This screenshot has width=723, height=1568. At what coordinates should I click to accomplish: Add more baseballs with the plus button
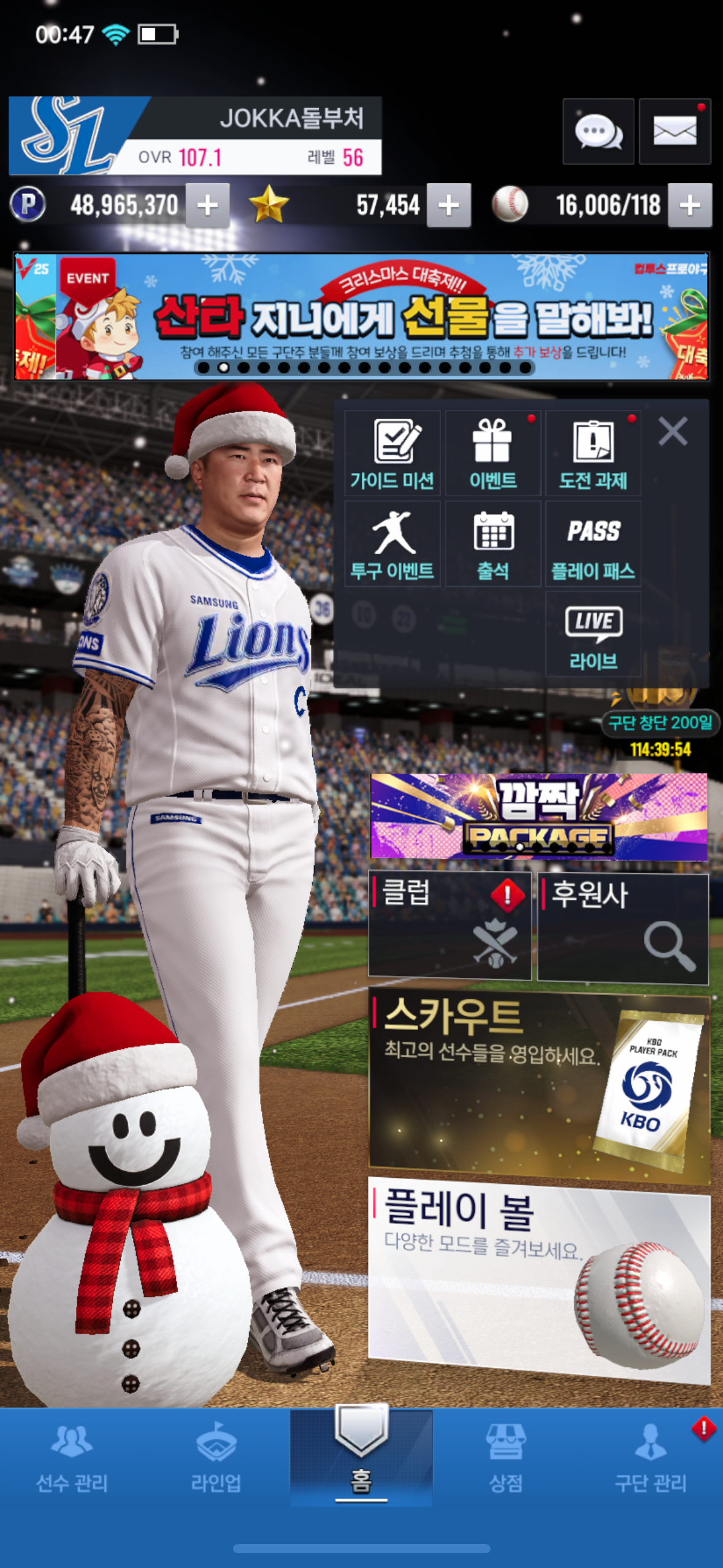coord(690,206)
